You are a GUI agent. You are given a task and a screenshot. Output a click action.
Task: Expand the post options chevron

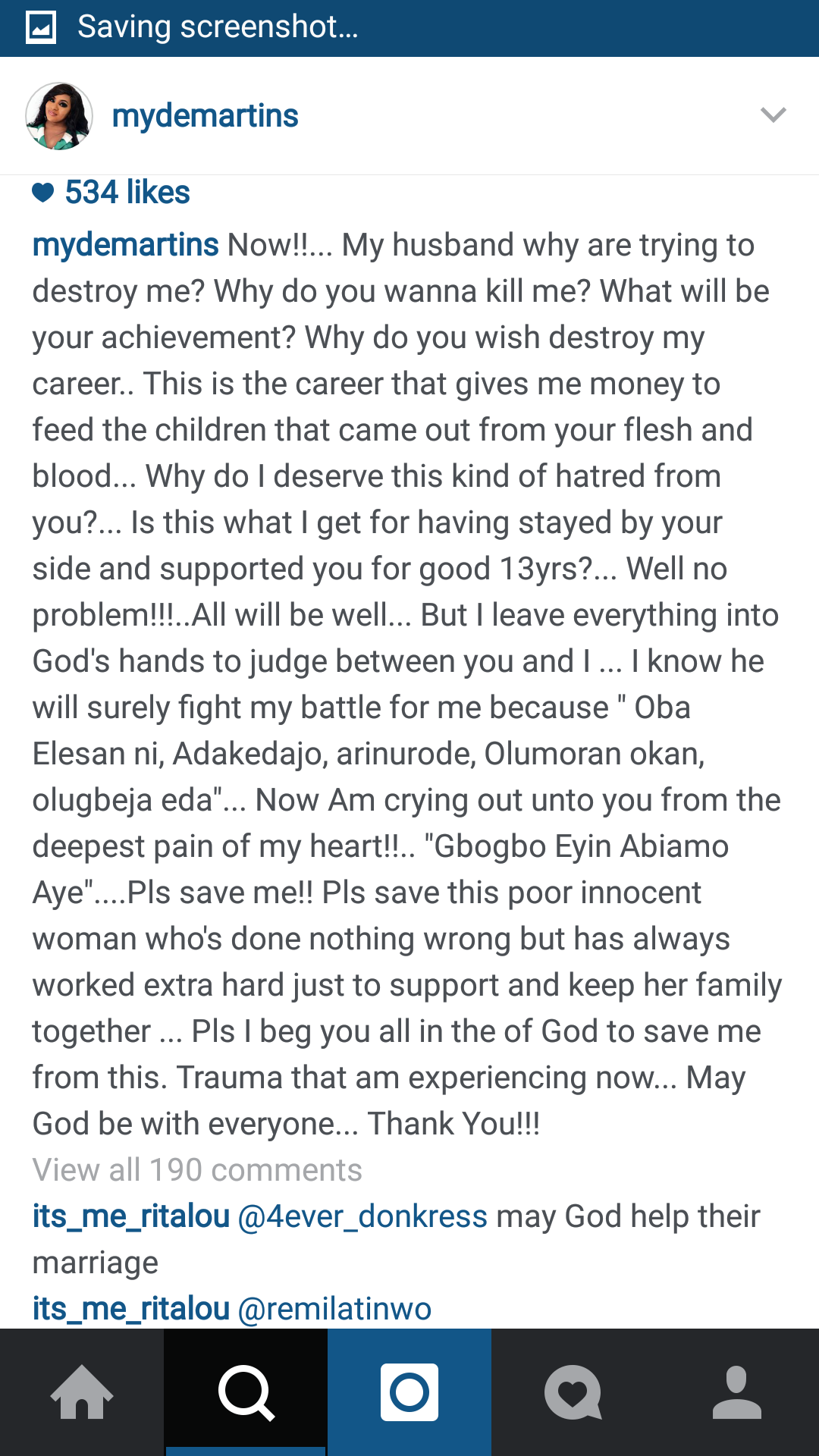pos(773,115)
